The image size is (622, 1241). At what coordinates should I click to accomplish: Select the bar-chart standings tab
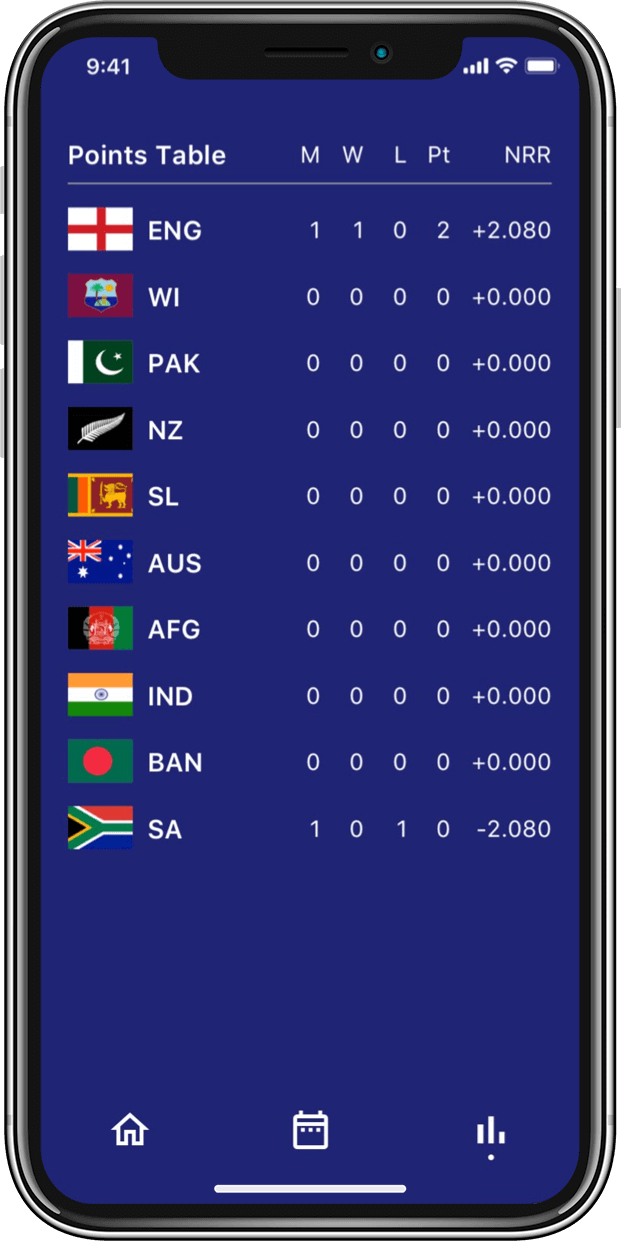[490, 1132]
